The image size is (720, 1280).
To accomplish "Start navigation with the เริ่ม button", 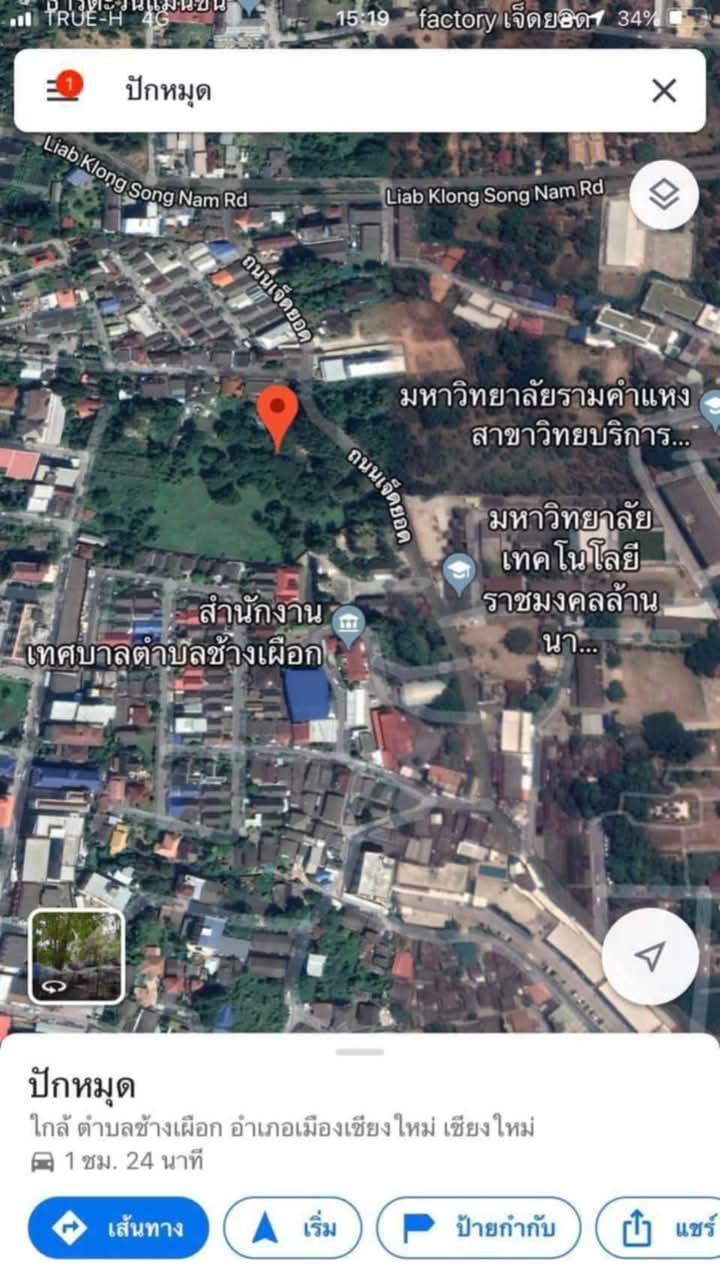I will (292, 1227).
